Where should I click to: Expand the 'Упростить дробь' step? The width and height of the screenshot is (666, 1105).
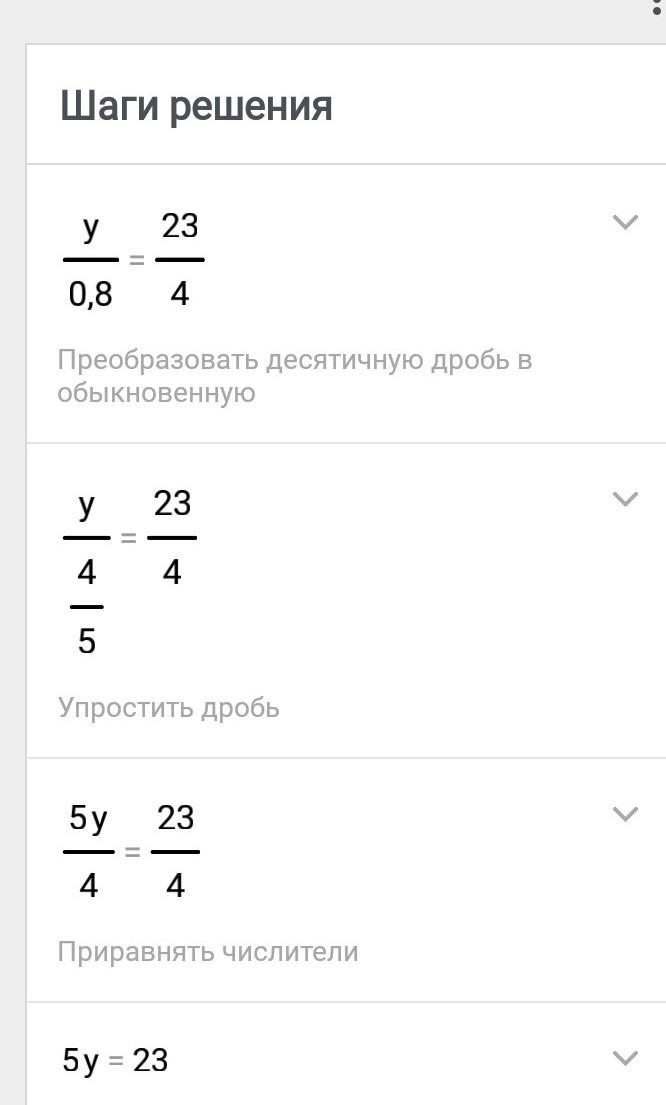pos(625,500)
